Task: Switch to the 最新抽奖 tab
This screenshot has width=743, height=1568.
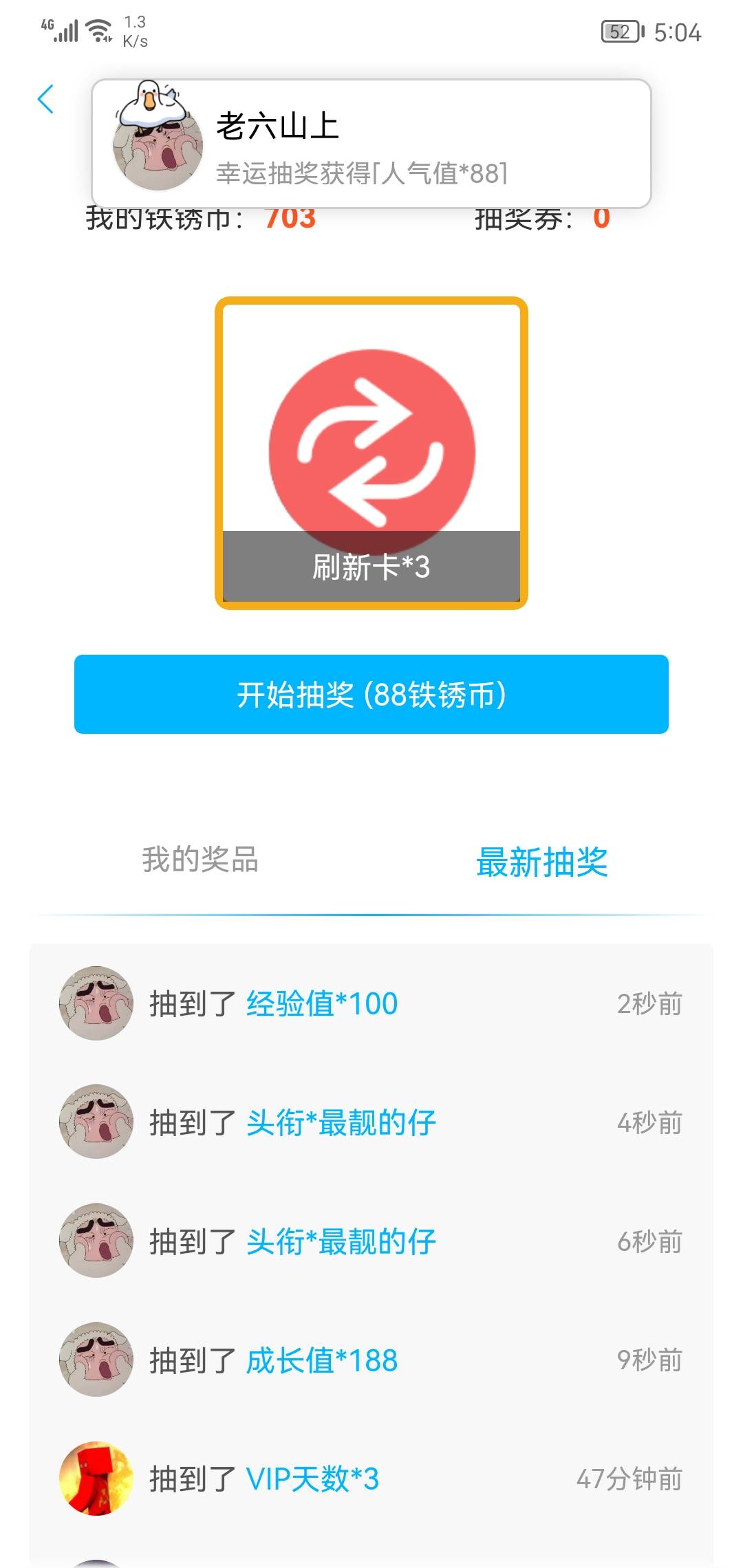Action: pyautogui.click(x=542, y=862)
